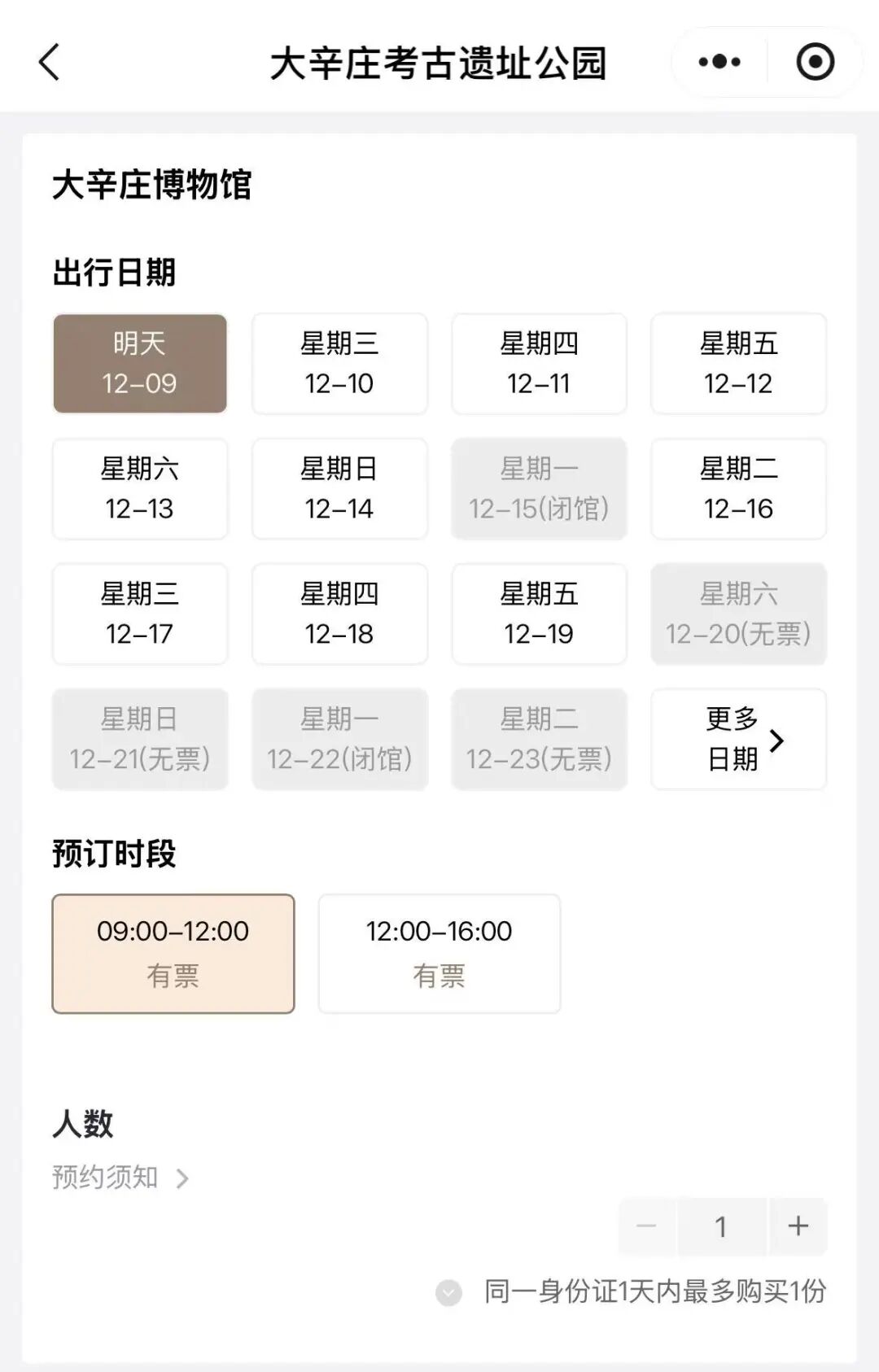Click the back arrow to return
This screenshot has width=879, height=1372.
click(x=49, y=61)
